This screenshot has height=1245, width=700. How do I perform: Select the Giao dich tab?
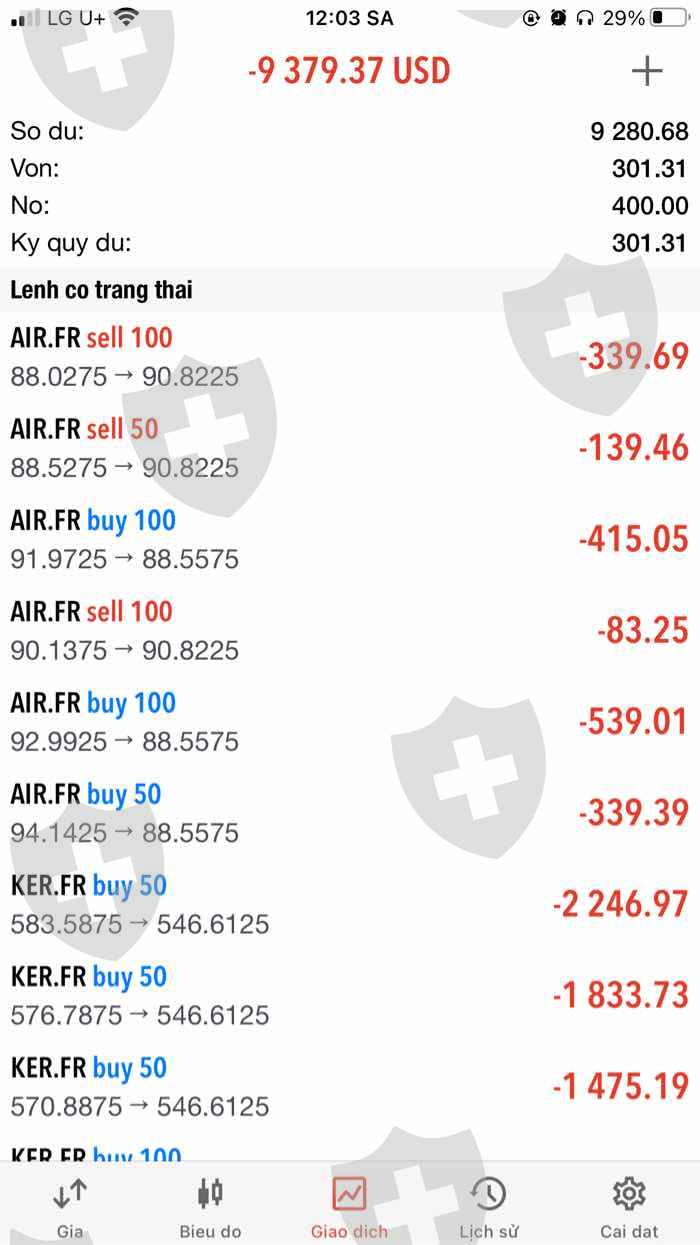tap(349, 1207)
